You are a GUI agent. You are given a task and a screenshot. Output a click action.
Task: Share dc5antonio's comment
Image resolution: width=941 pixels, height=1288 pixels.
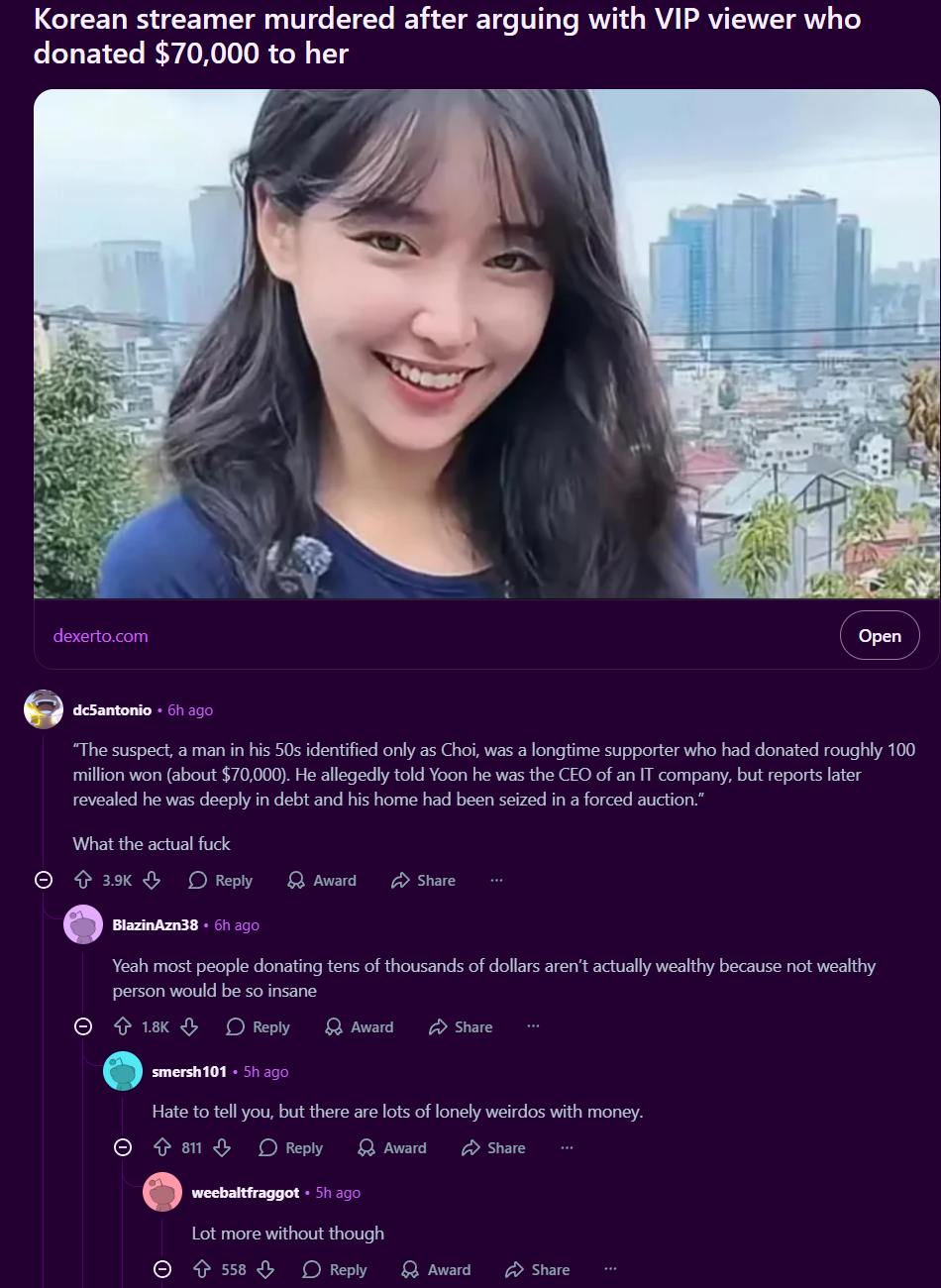[423, 880]
